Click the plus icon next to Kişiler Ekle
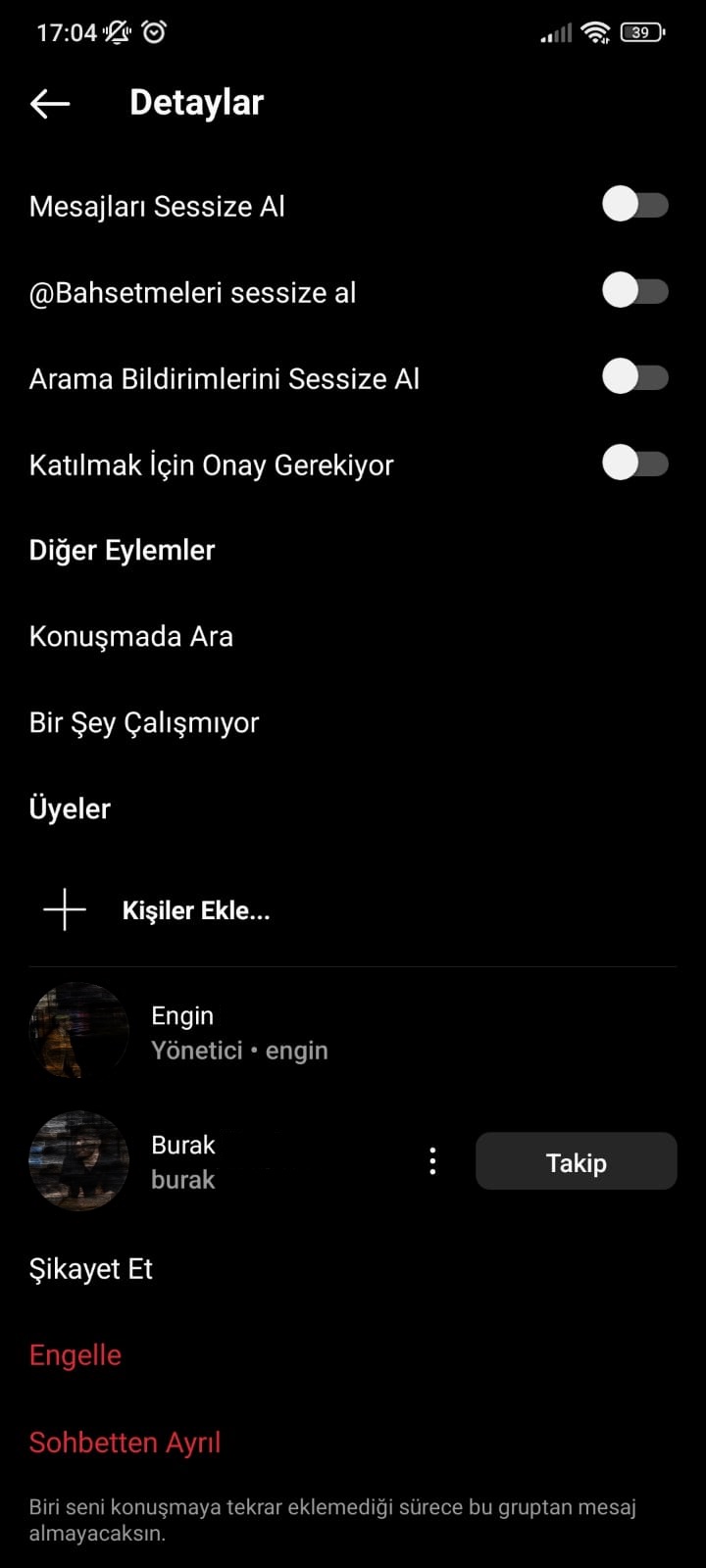The image size is (706, 1568). 63,909
